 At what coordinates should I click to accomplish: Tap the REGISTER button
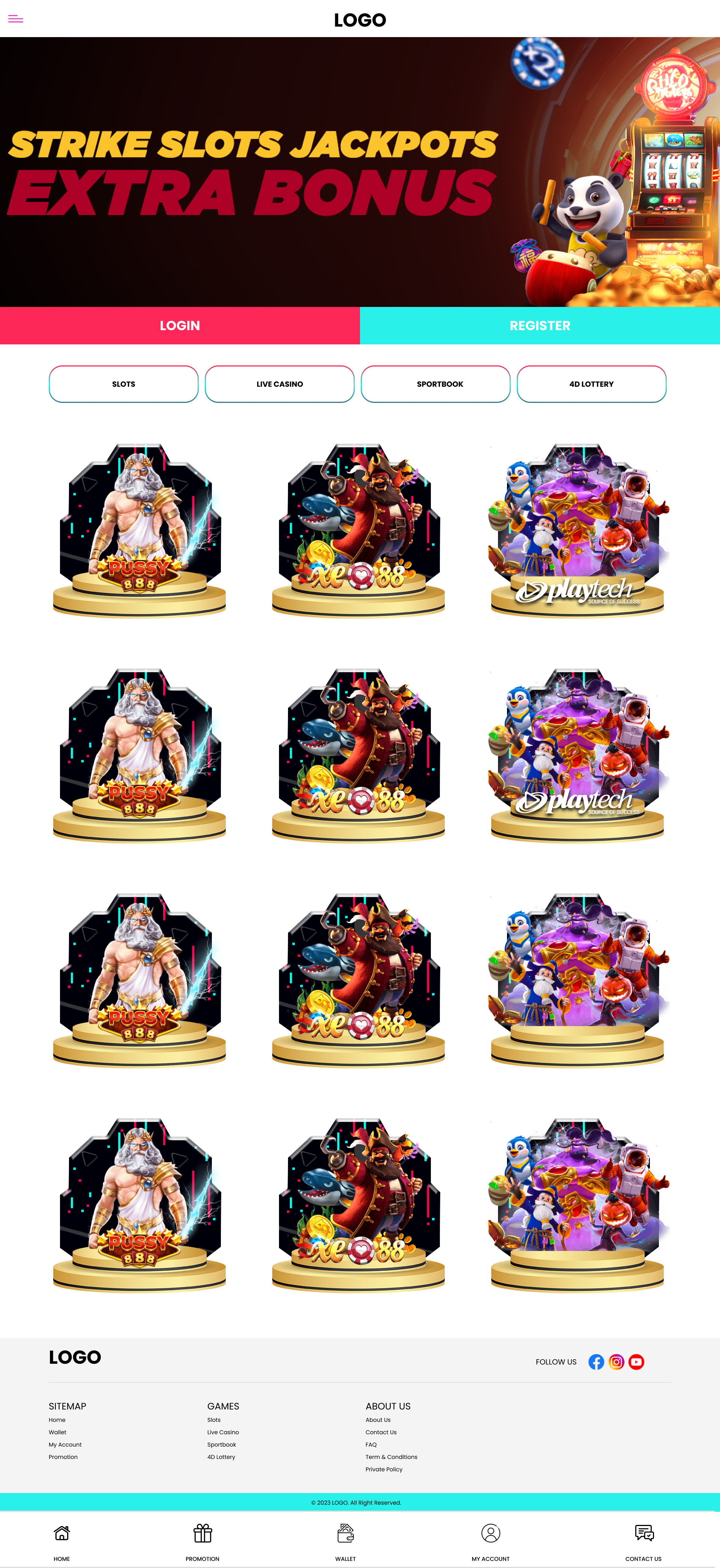[x=540, y=326]
